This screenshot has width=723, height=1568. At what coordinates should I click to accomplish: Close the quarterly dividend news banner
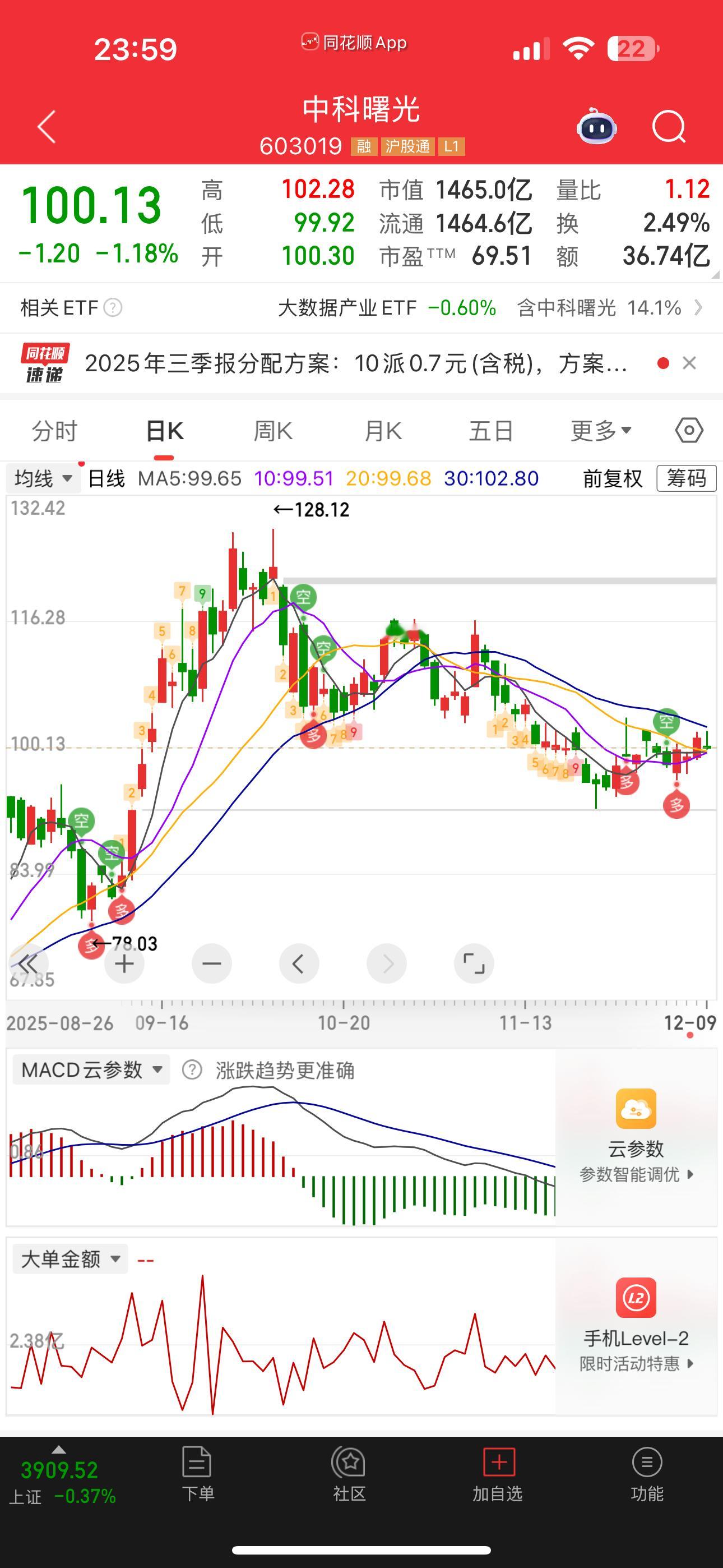pos(689,363)
